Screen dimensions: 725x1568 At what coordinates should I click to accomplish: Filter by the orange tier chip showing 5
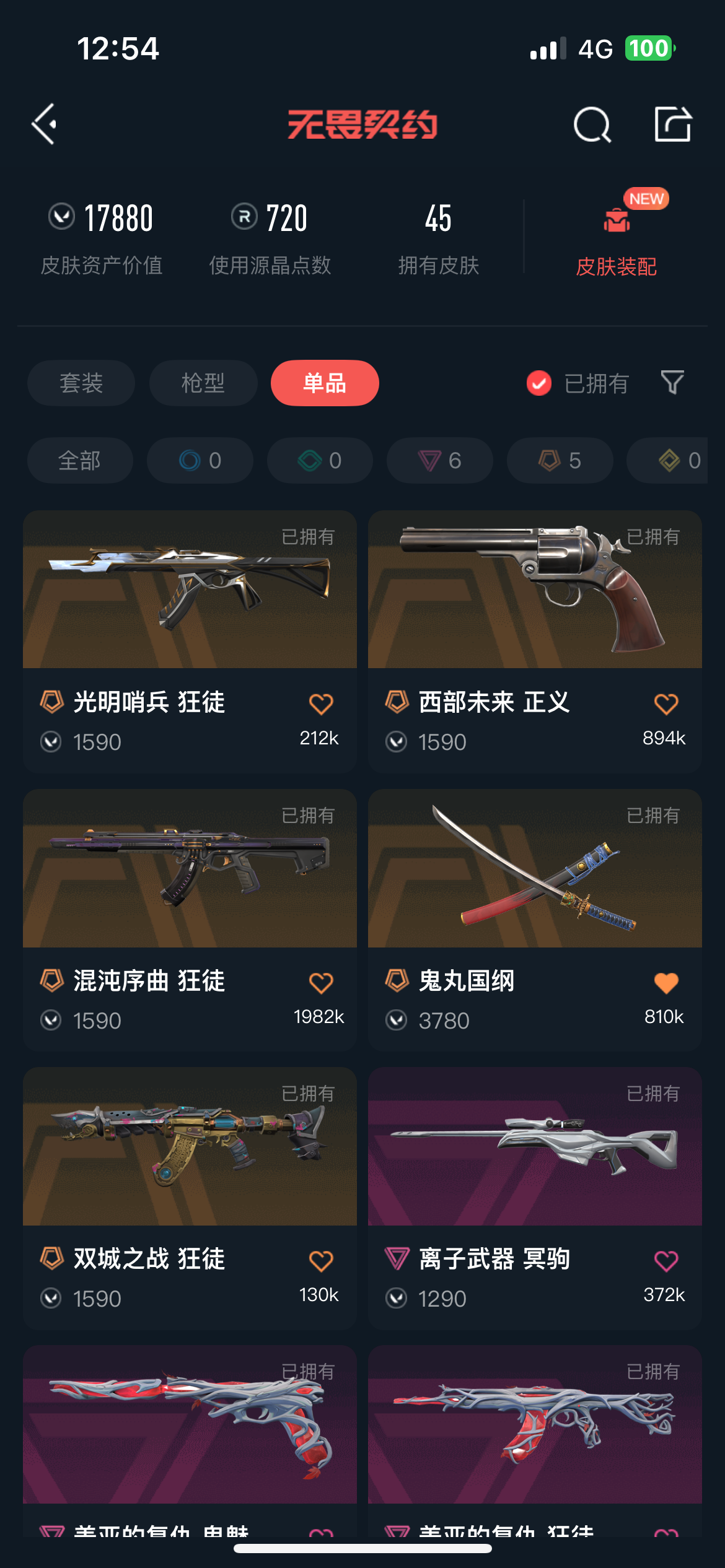click(560, 461)
